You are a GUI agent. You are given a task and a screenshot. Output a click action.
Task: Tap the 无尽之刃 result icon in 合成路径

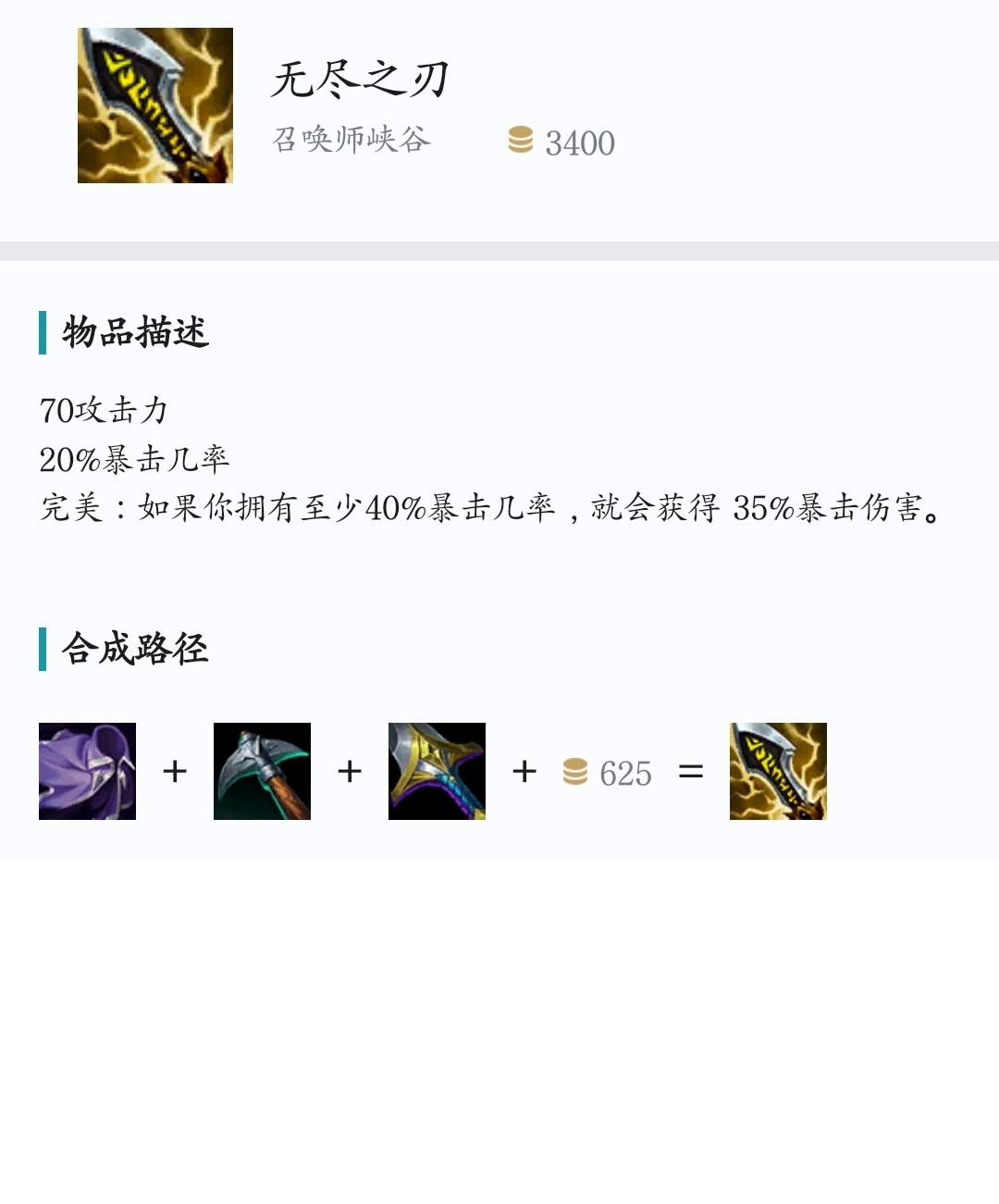pos(778,771)
